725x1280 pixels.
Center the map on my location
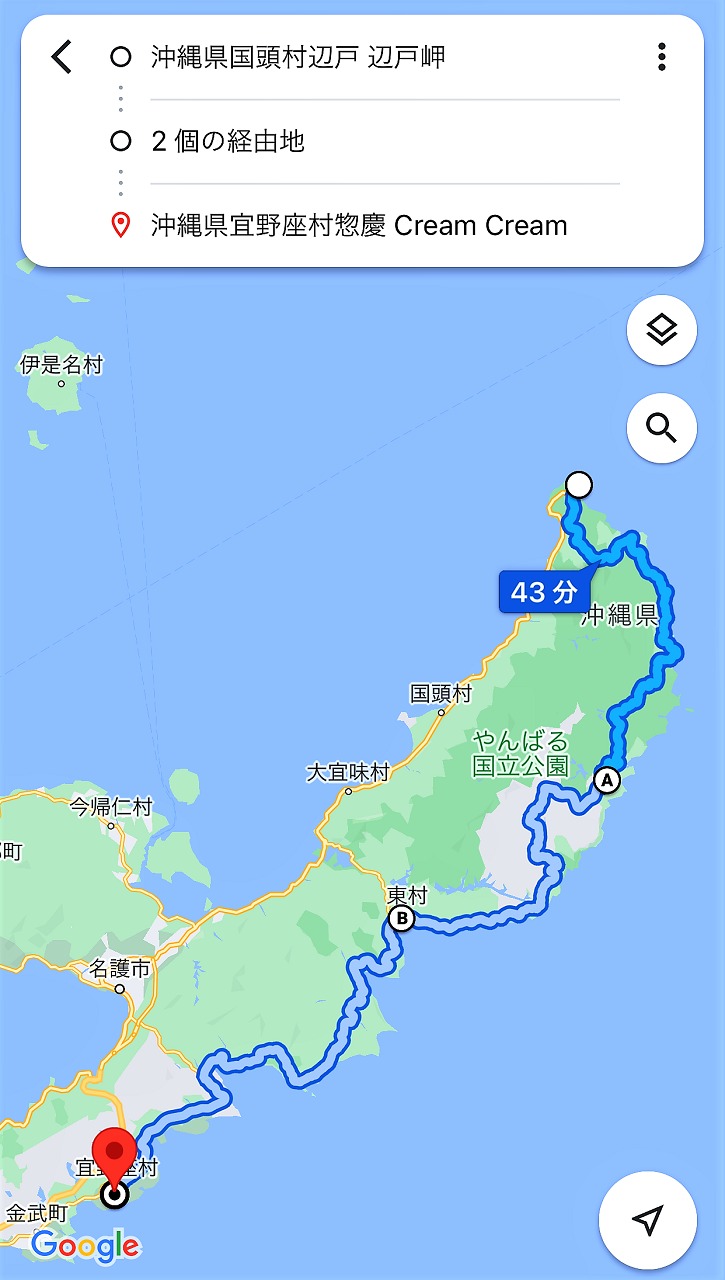click(647, 1219)
